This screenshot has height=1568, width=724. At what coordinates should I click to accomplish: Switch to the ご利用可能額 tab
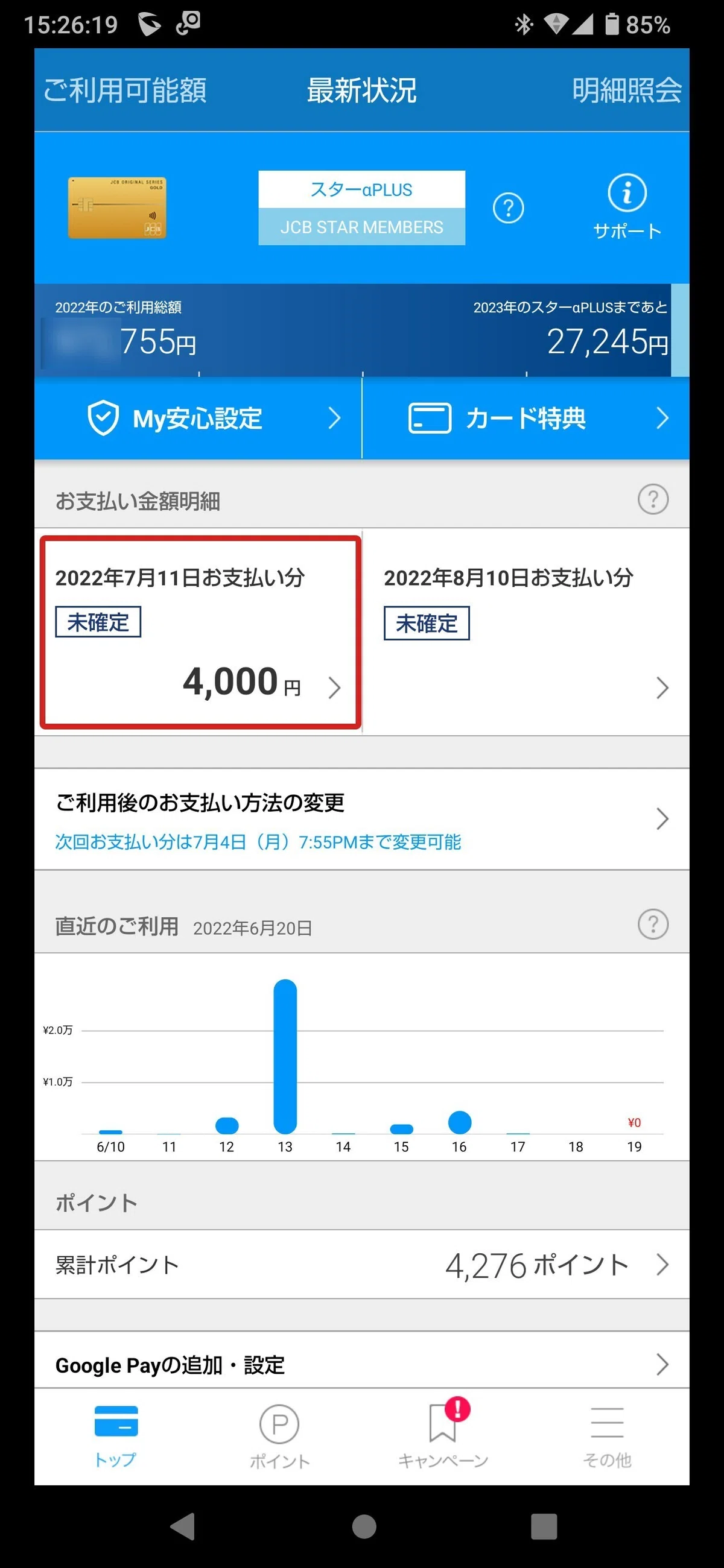click(125, 90)
